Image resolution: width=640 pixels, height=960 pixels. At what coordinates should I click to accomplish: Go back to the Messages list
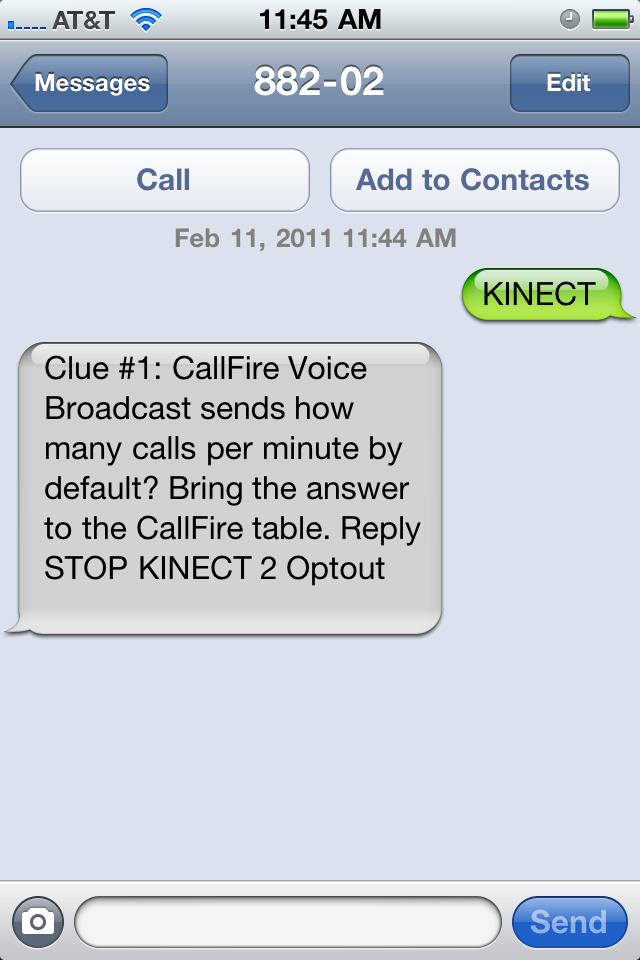(x=90, y=83)
